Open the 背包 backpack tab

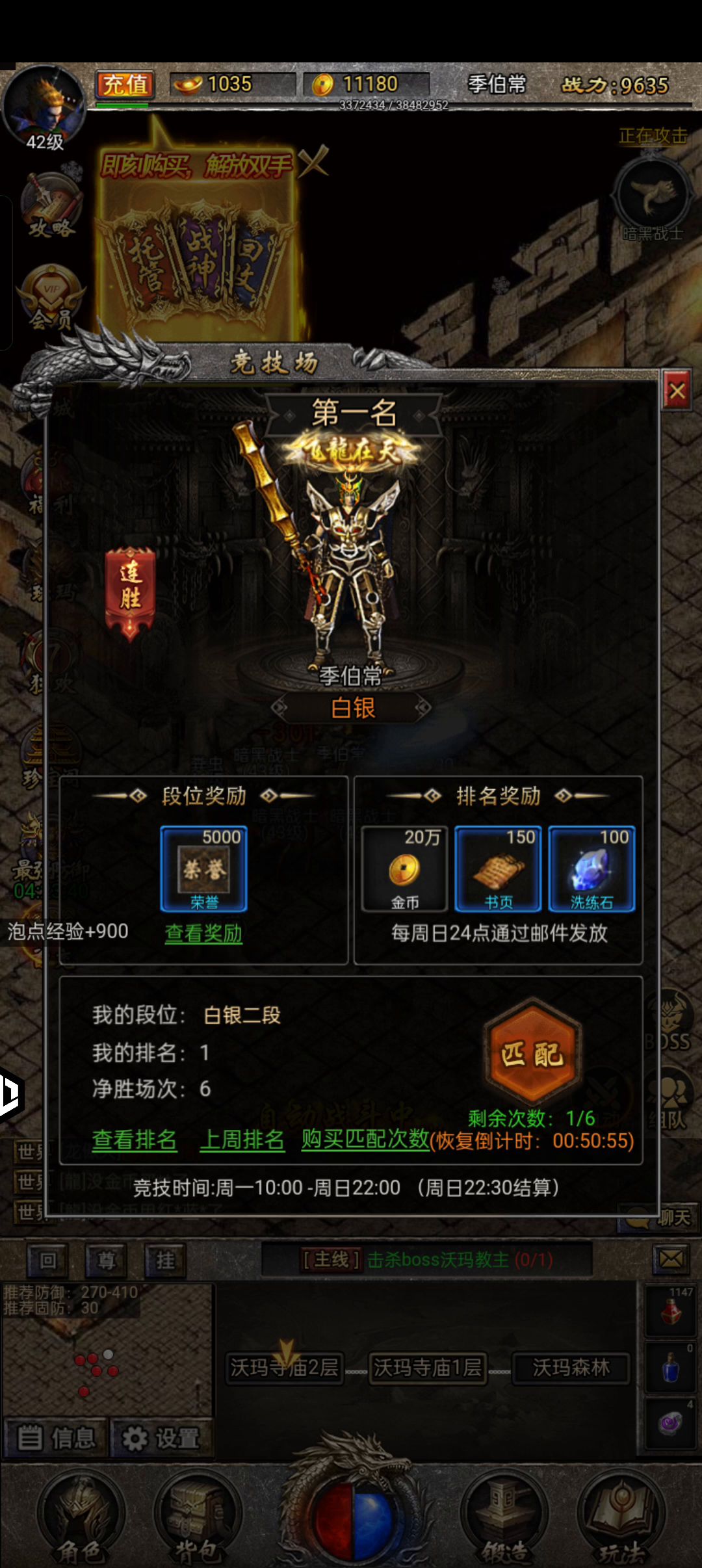point(197,1518)
